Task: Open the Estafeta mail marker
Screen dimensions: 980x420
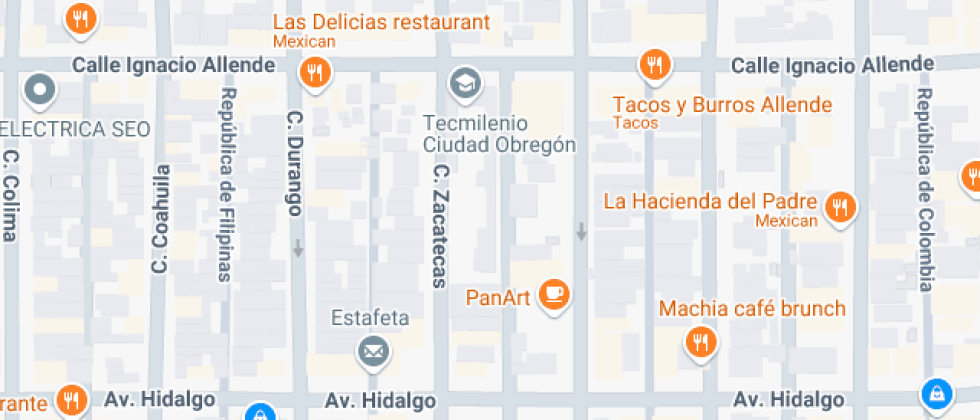Action: 374,350
